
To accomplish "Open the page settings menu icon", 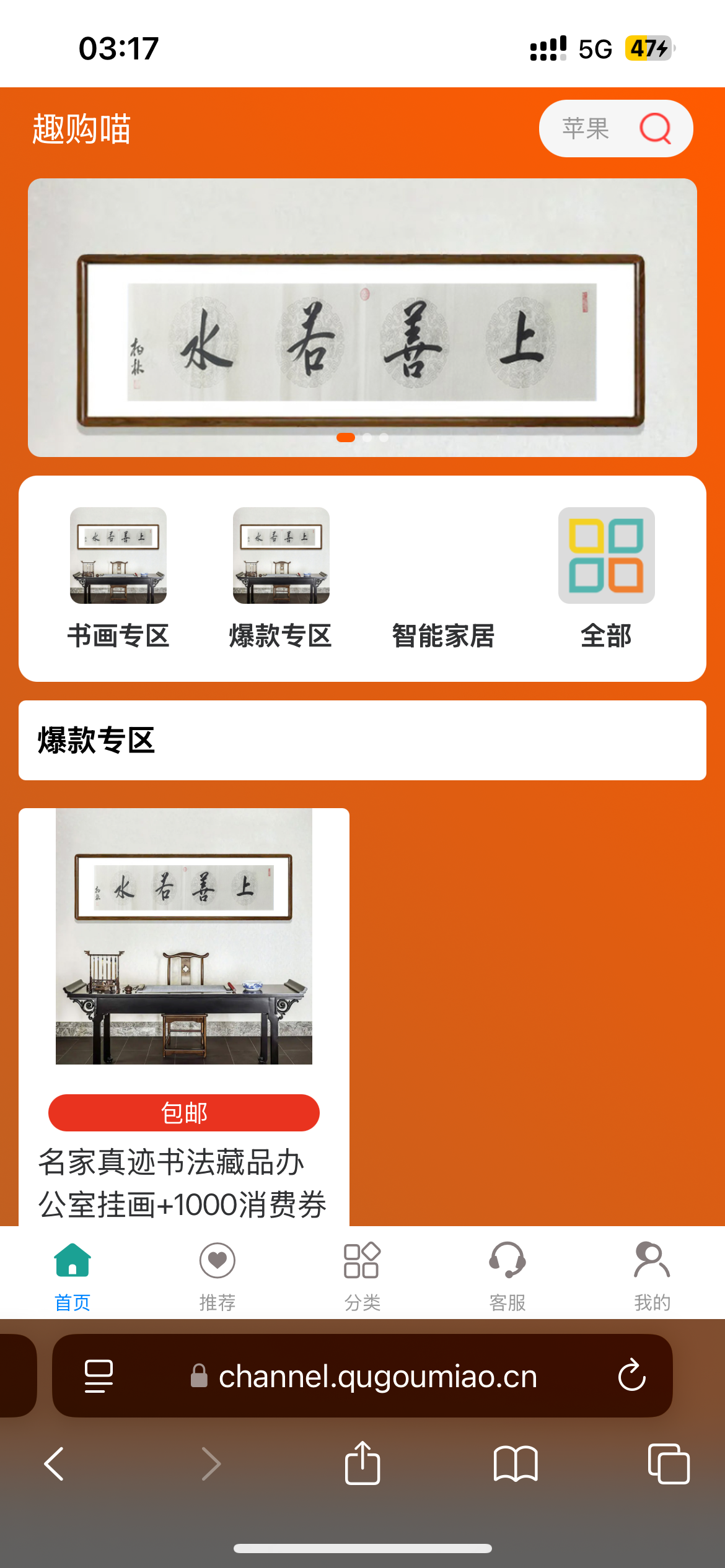I will (99, 1375).
